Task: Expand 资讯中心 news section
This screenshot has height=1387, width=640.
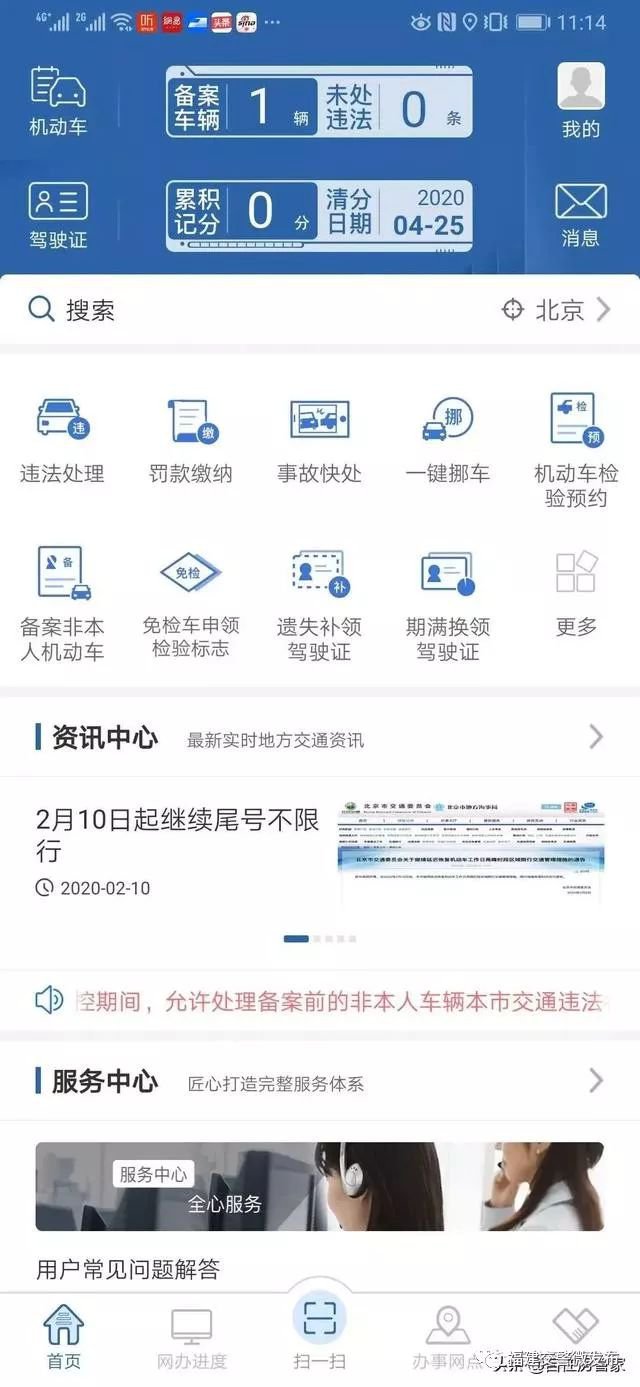Action: coord(596,738)
